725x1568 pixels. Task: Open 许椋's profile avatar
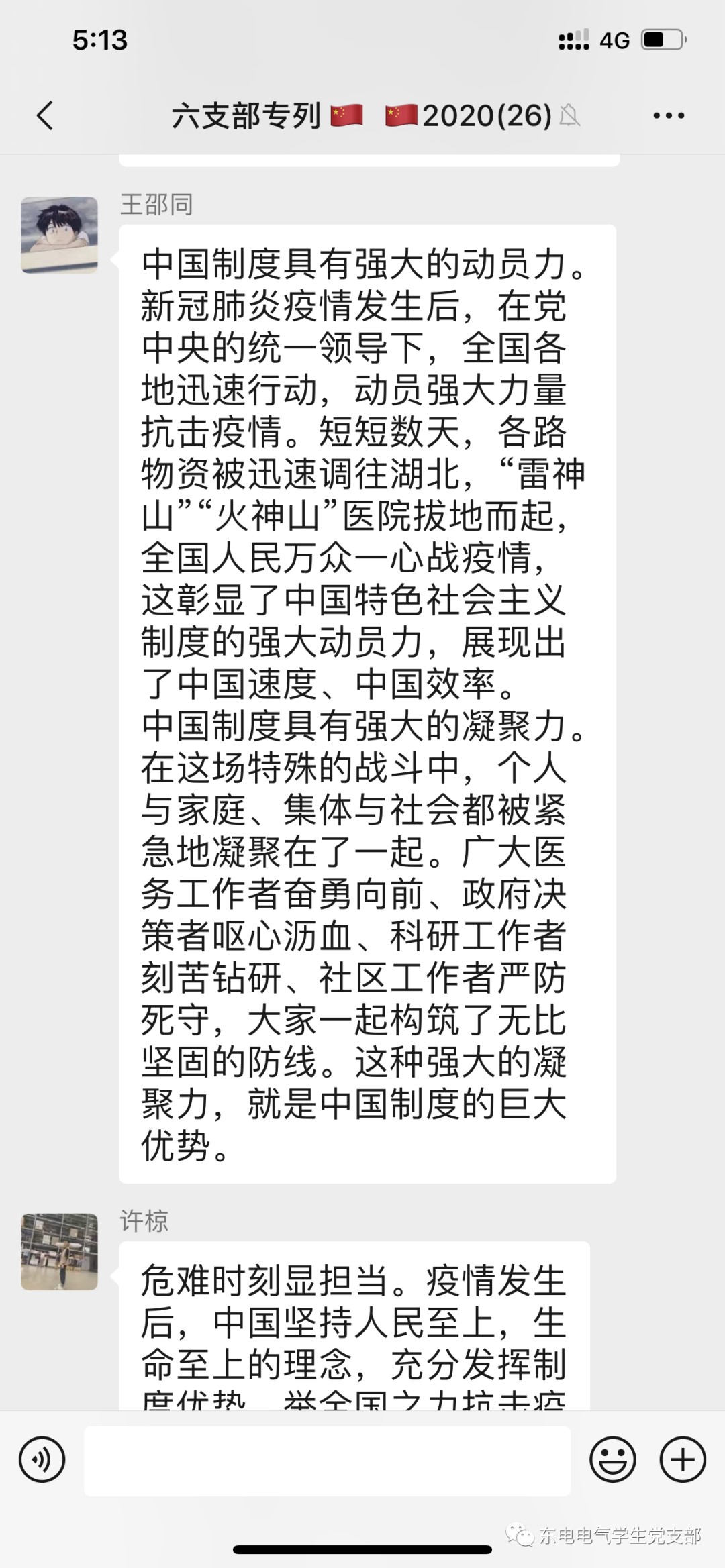[60, 1251]
